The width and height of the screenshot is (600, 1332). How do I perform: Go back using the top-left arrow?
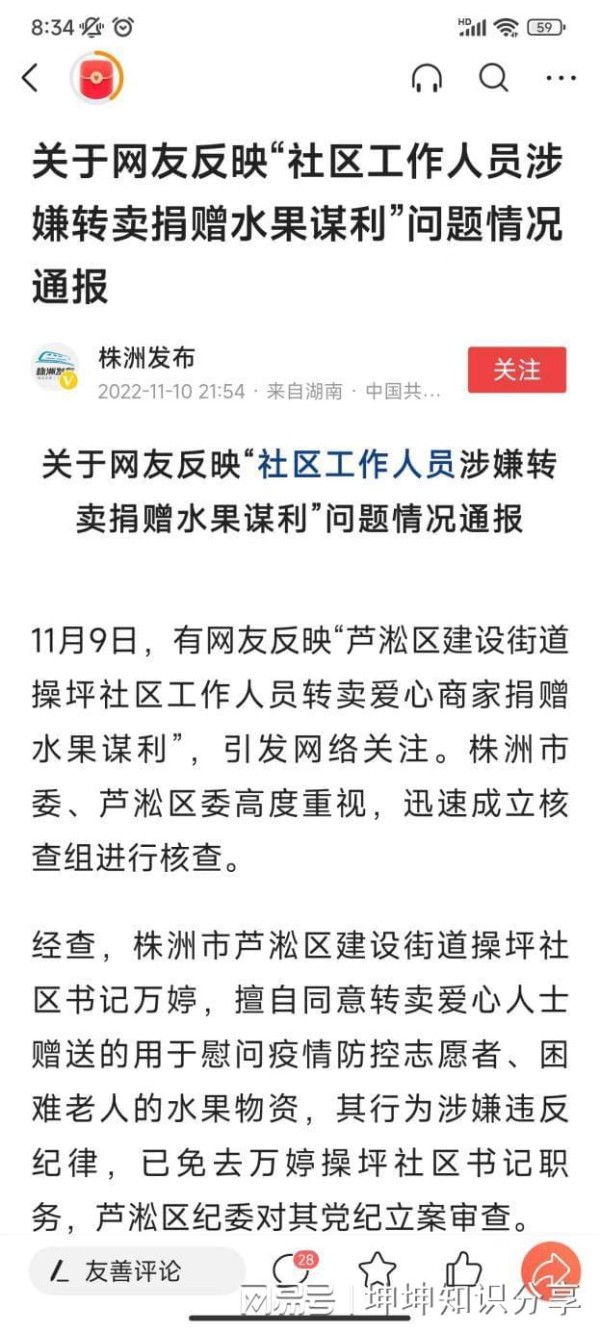[30, 77]
